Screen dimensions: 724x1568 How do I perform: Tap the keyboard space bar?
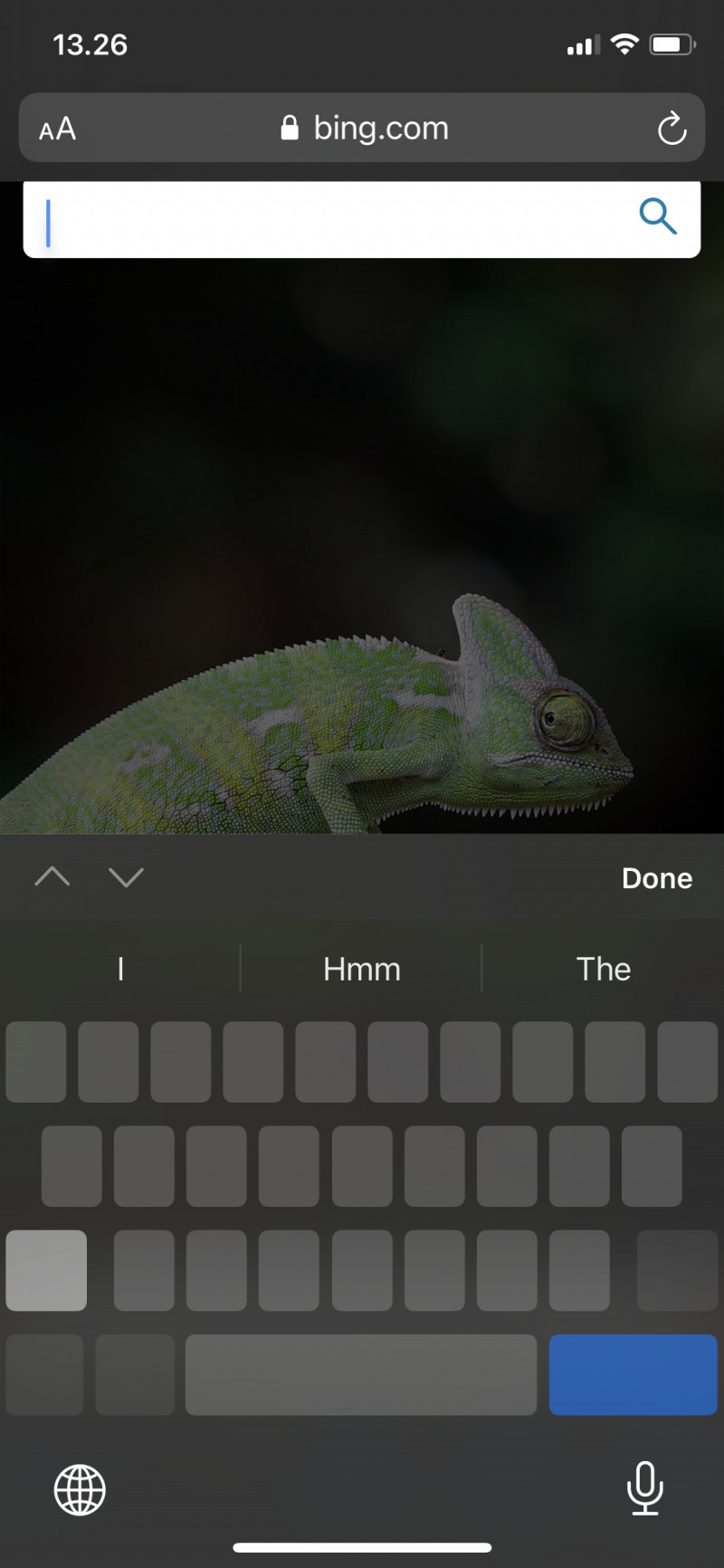[361, 1374]
